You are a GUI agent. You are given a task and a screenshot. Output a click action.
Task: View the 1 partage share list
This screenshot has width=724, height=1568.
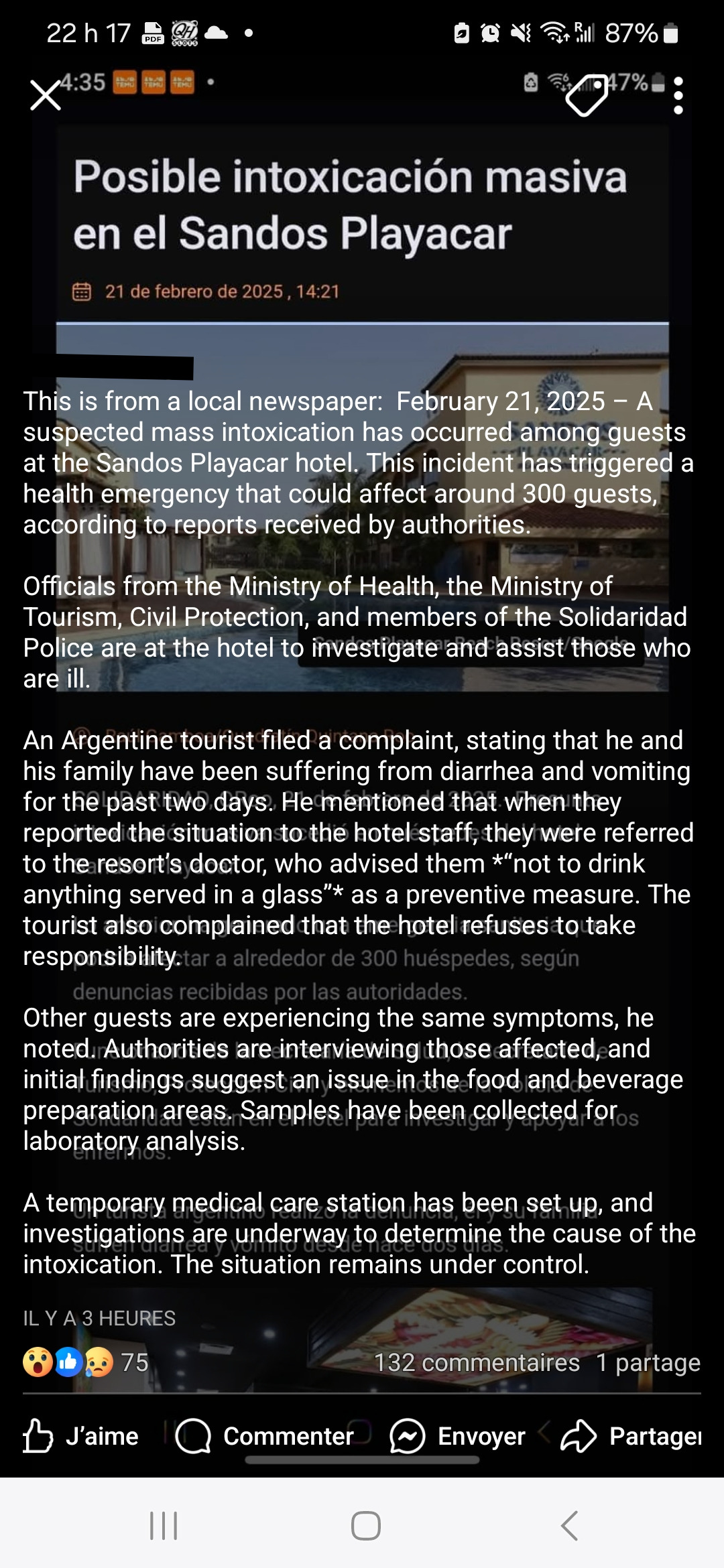coord(648,1362)
